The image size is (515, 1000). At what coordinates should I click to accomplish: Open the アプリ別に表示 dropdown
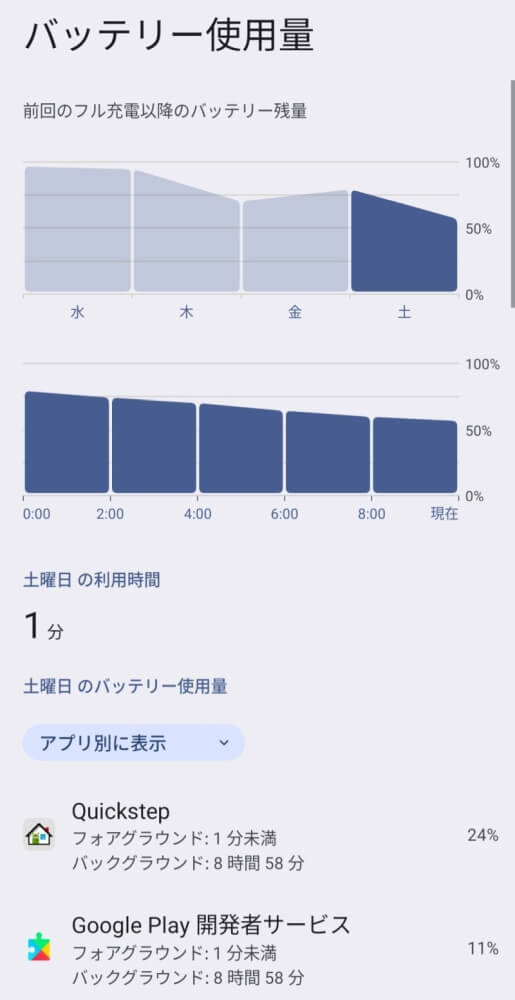tap(134, 742)
